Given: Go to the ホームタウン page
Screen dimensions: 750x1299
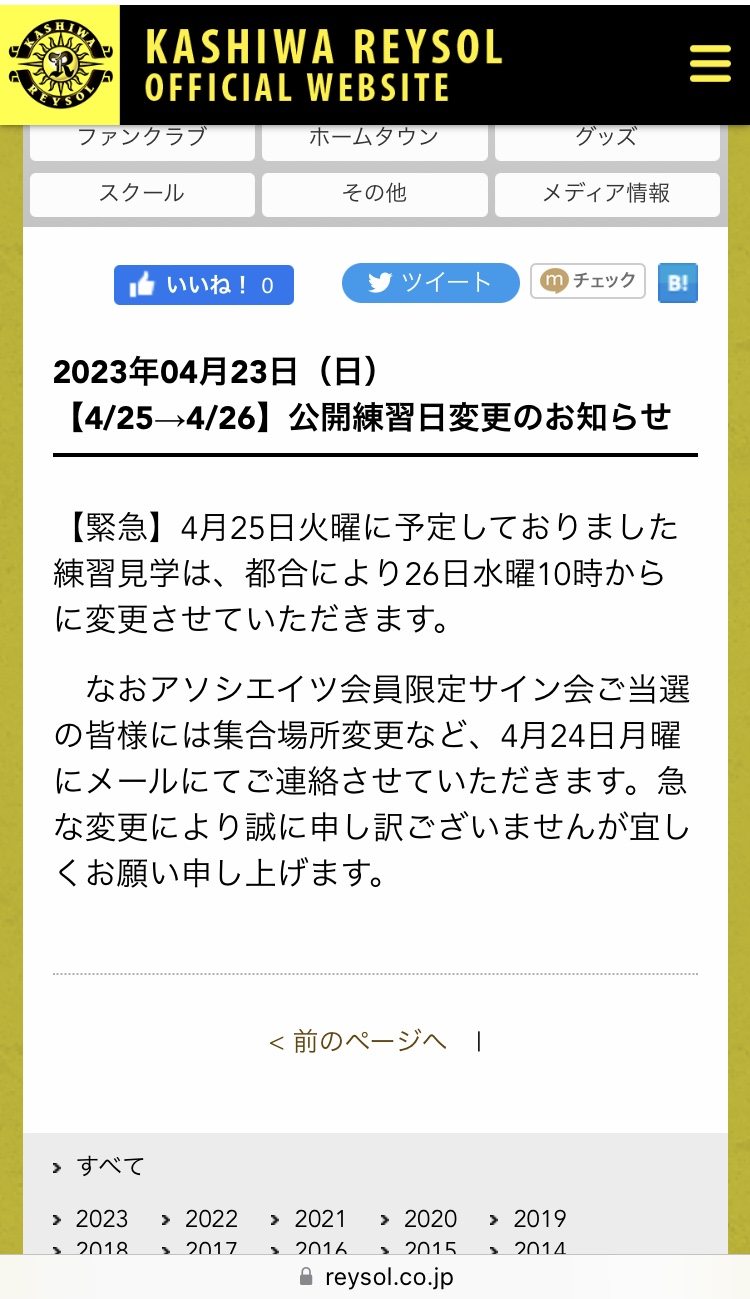Looking at the screenshot, I should pyautogui.click(x=374, y=140).
